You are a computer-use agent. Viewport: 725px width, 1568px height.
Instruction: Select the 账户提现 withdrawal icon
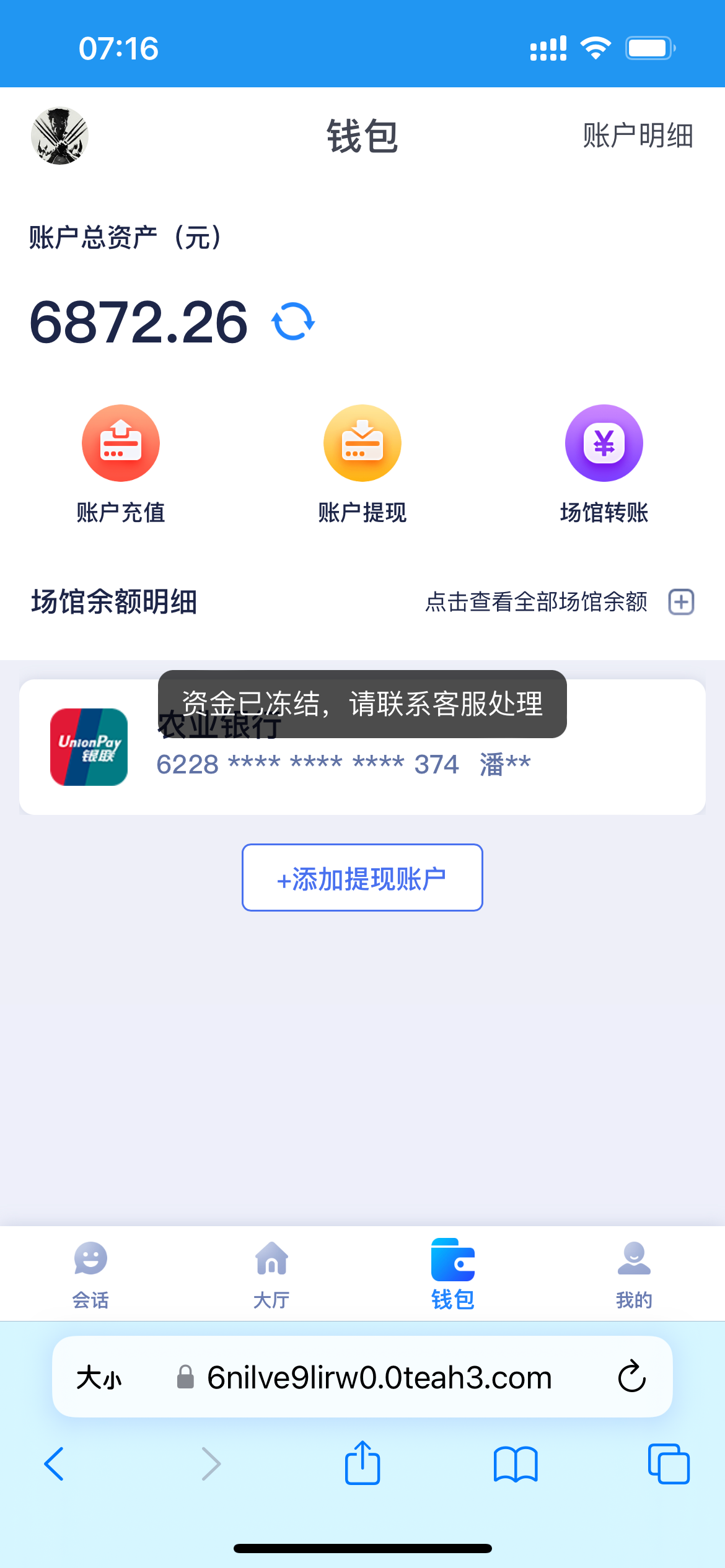[362, 443]
